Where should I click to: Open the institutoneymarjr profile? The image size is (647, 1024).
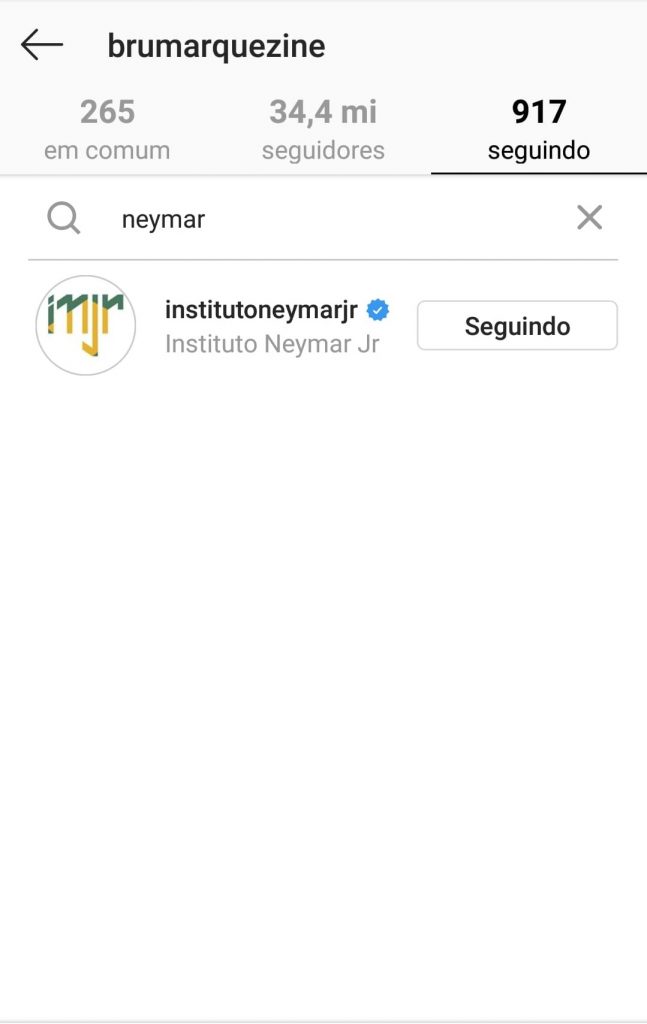(261, 311)
